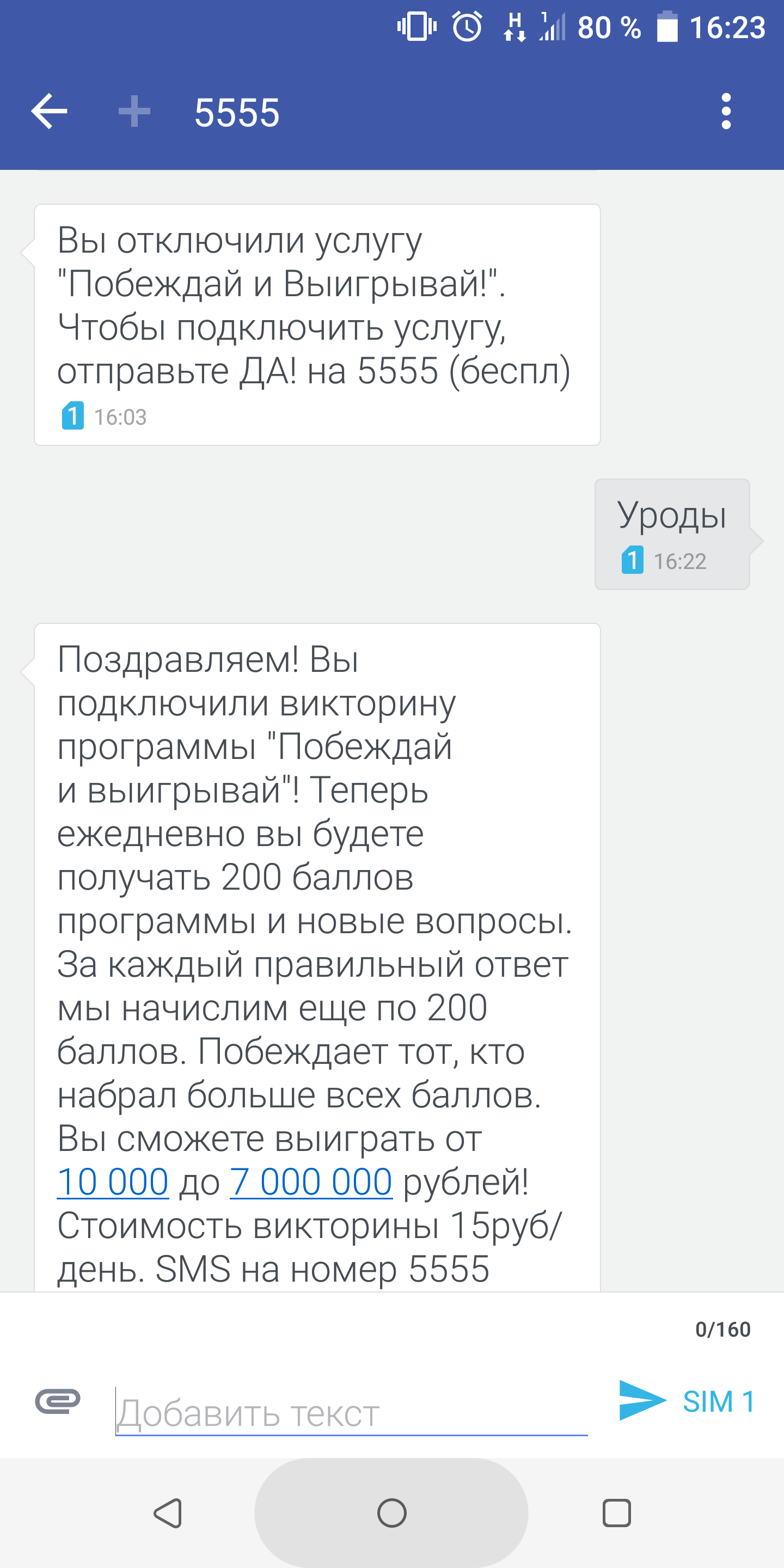Go back using the app bar arrow
The image size is (784, 1568).
pyautogui.click(x=48, y=112)
